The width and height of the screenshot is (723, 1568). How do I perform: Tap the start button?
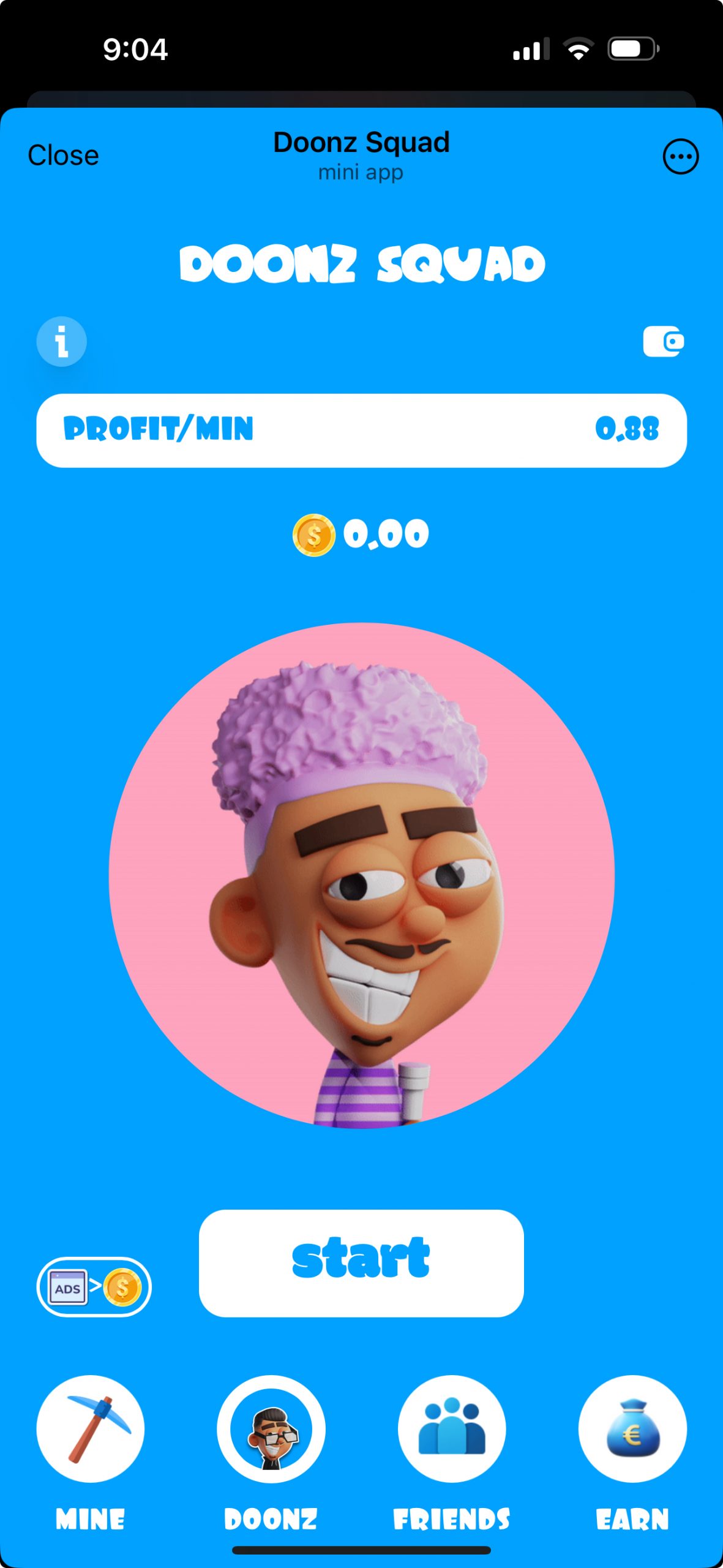(x=361, y=1263)
